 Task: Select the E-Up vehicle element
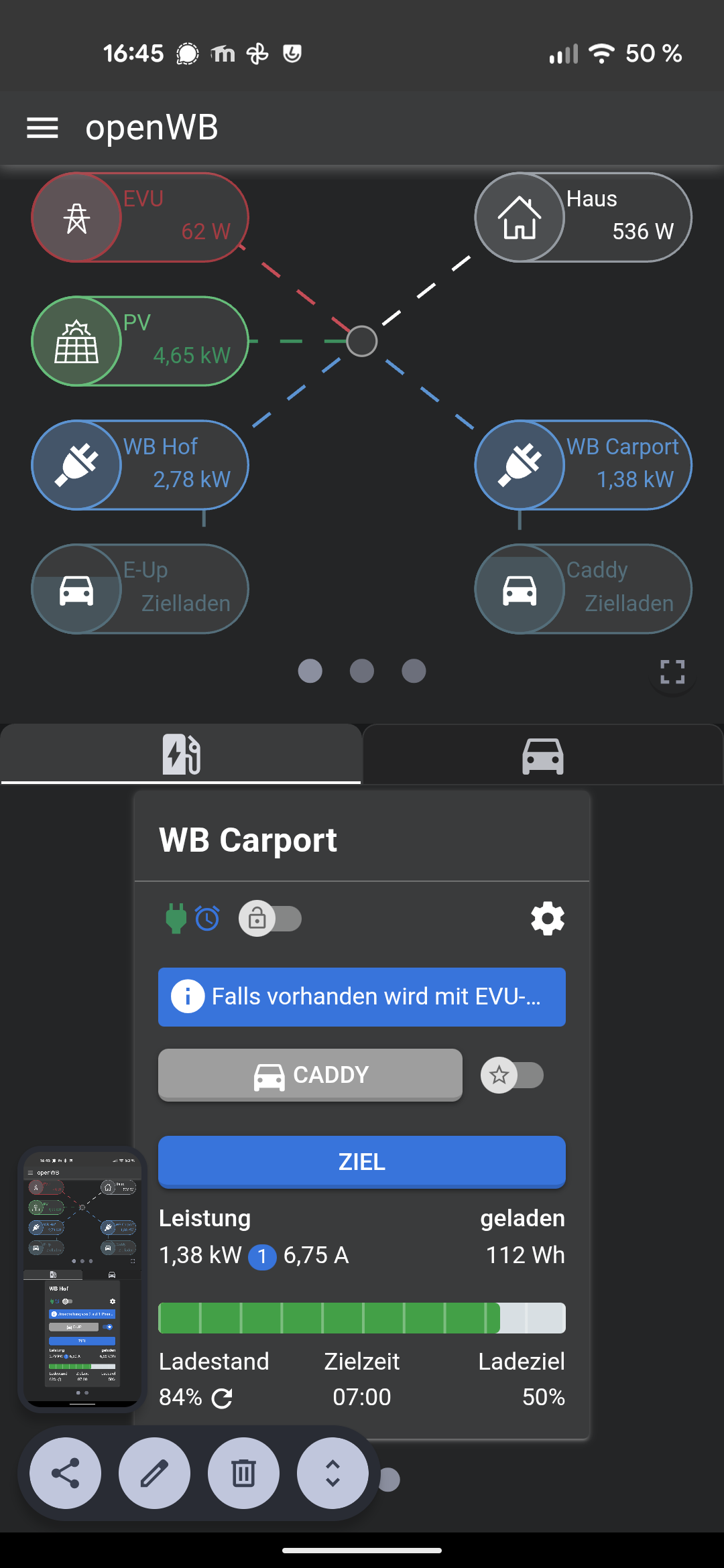[140, 589]
